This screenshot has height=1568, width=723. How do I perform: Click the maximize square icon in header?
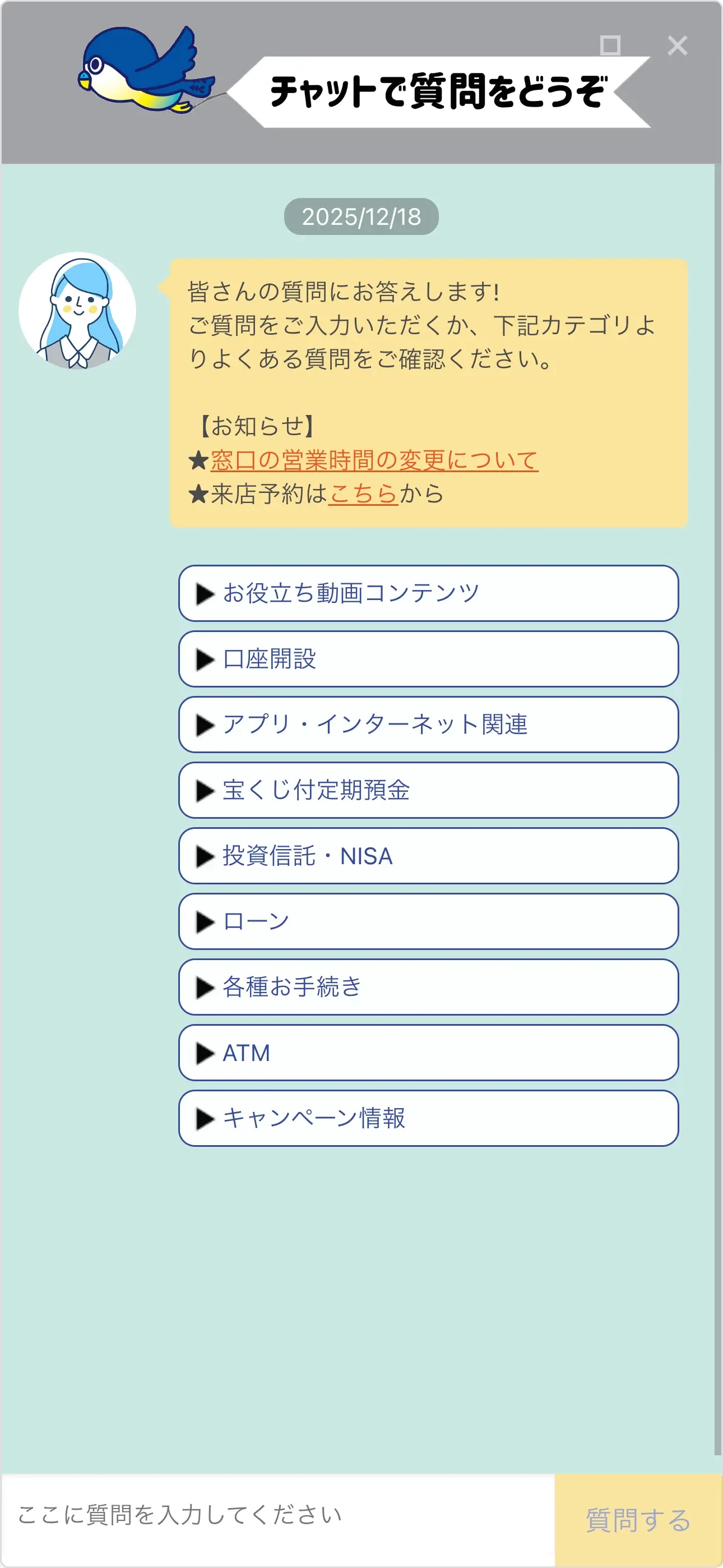click(x=611, y=45)
